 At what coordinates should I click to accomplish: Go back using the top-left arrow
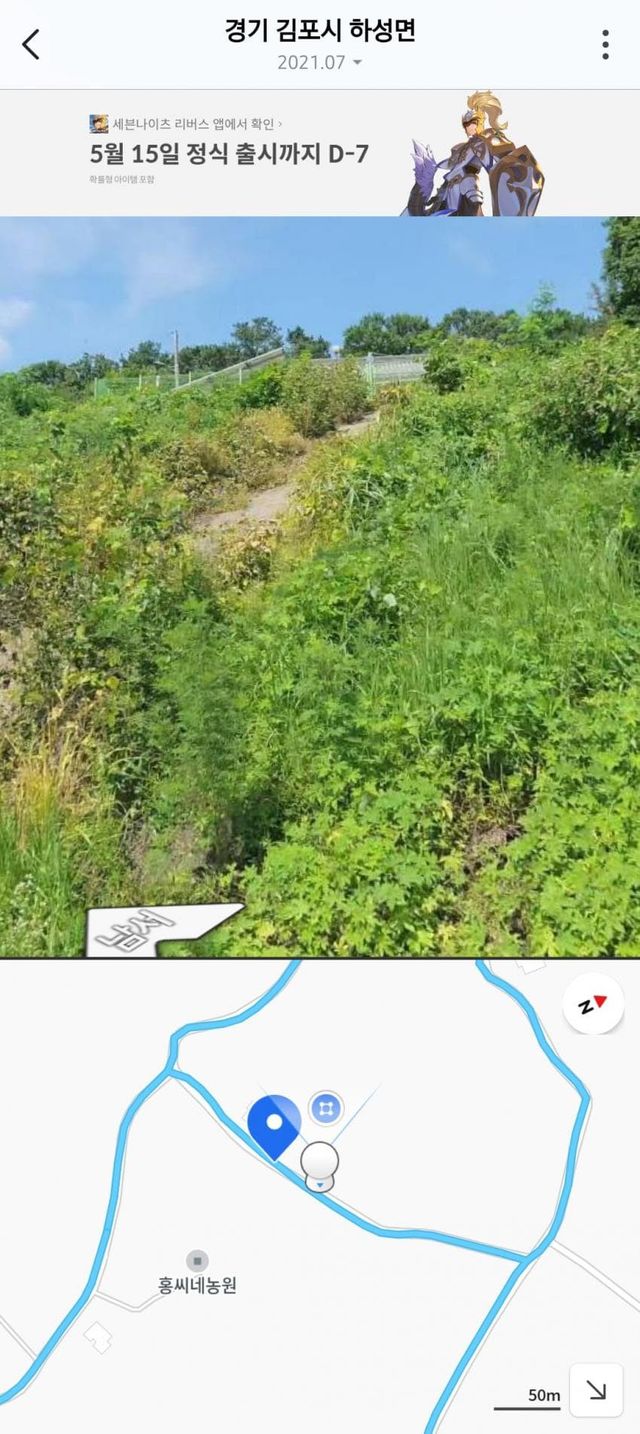pos(32,44)
